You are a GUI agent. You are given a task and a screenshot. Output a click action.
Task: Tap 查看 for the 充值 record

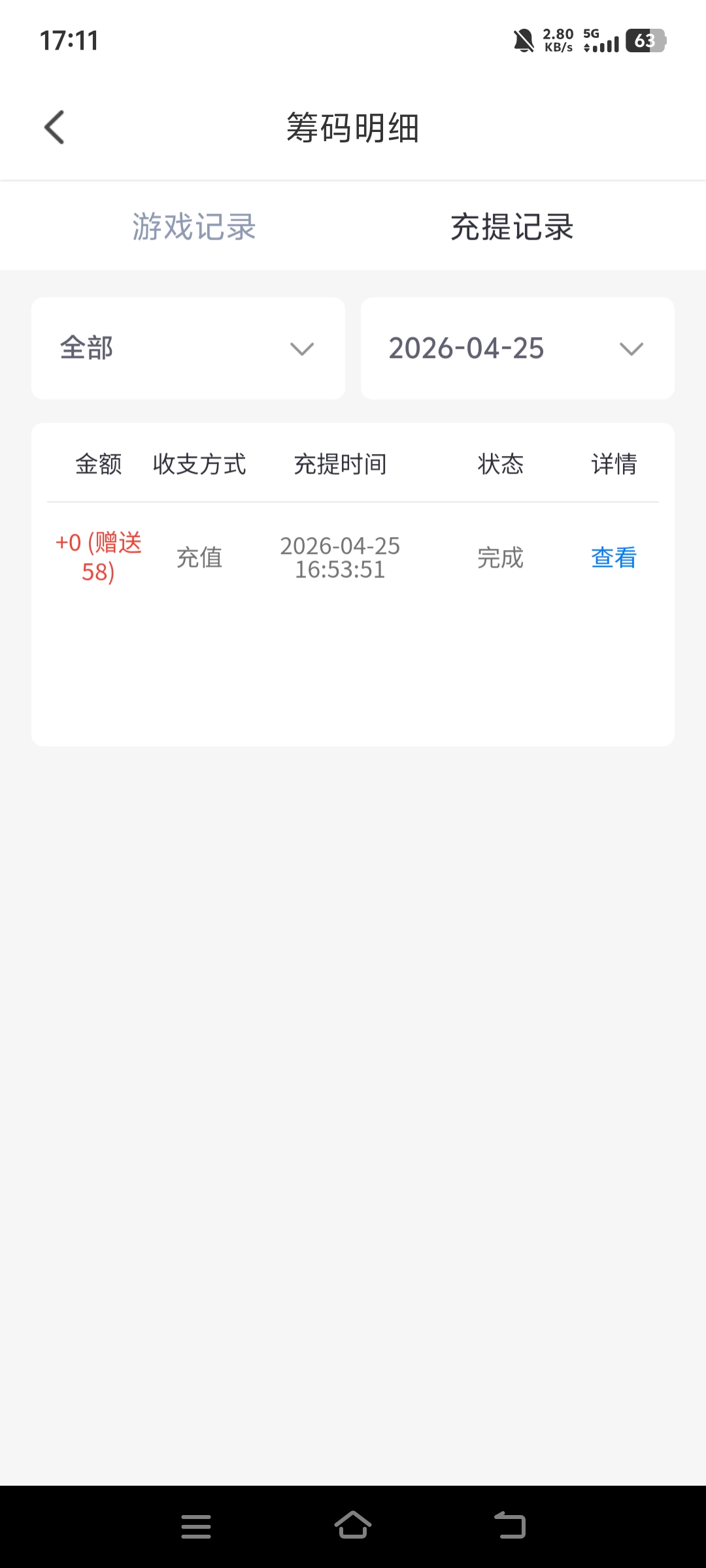coord(613,557)
